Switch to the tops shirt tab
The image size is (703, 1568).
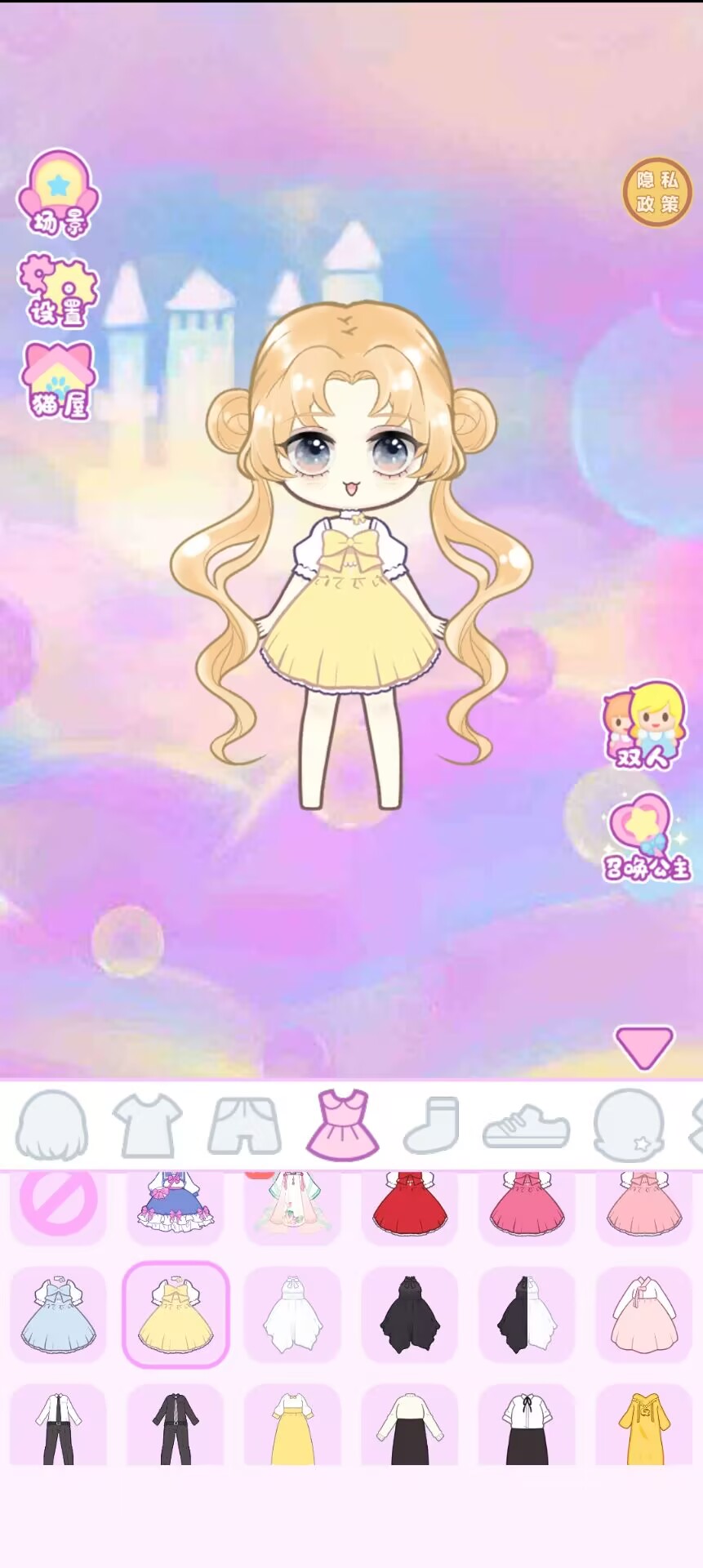147,1125
